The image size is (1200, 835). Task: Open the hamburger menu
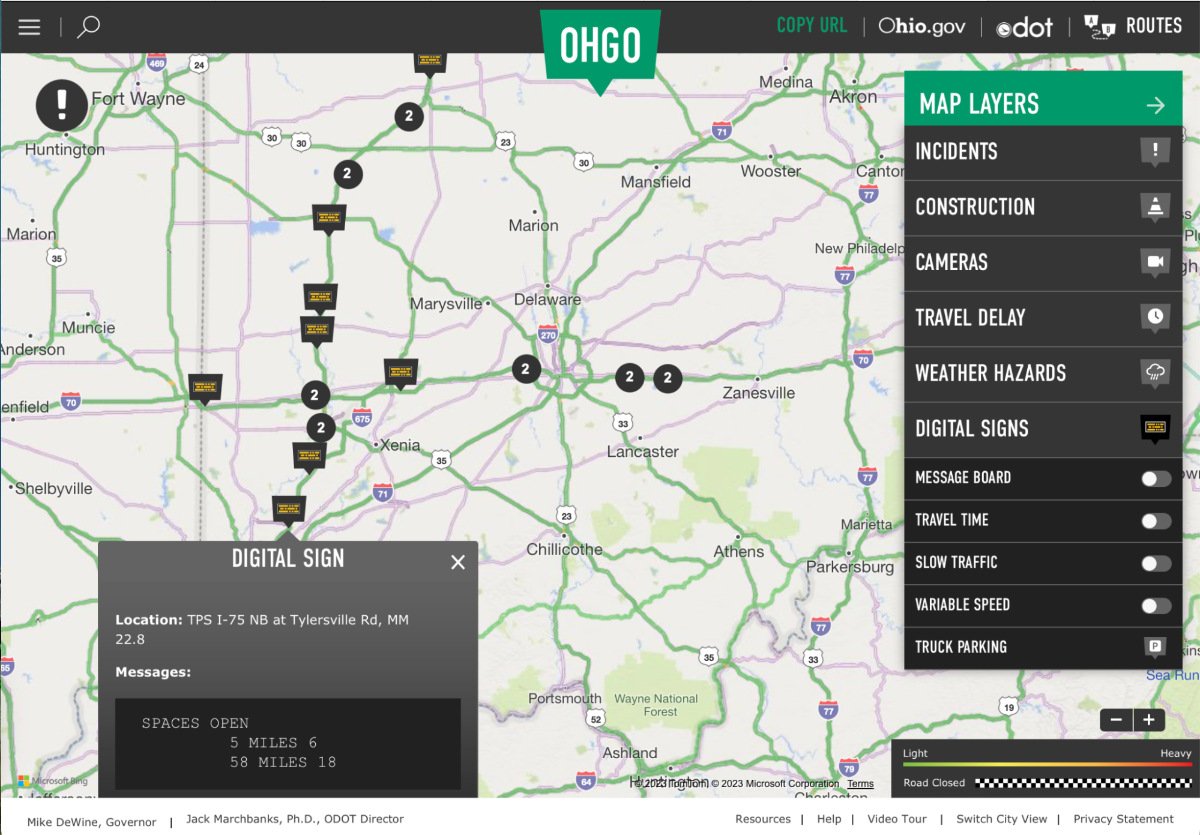pos(29,27)
